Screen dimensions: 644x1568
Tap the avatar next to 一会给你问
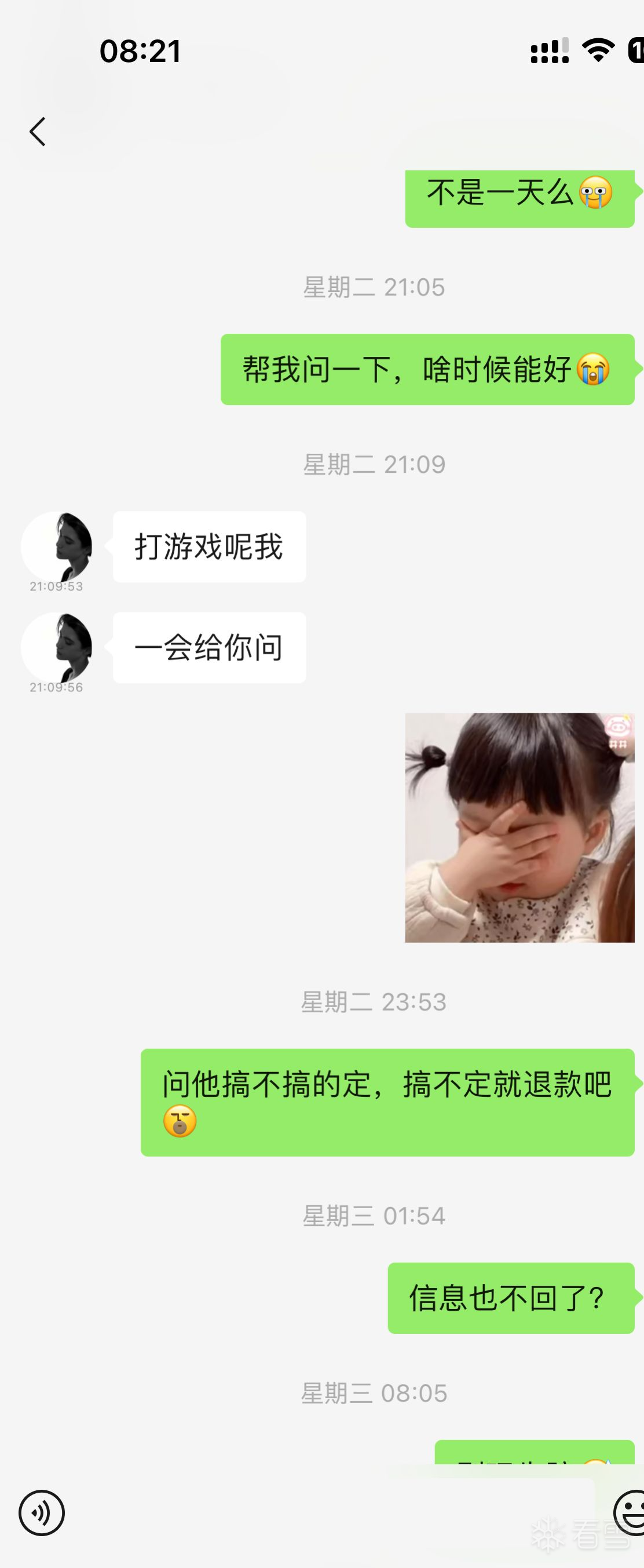tap(57, 648)
